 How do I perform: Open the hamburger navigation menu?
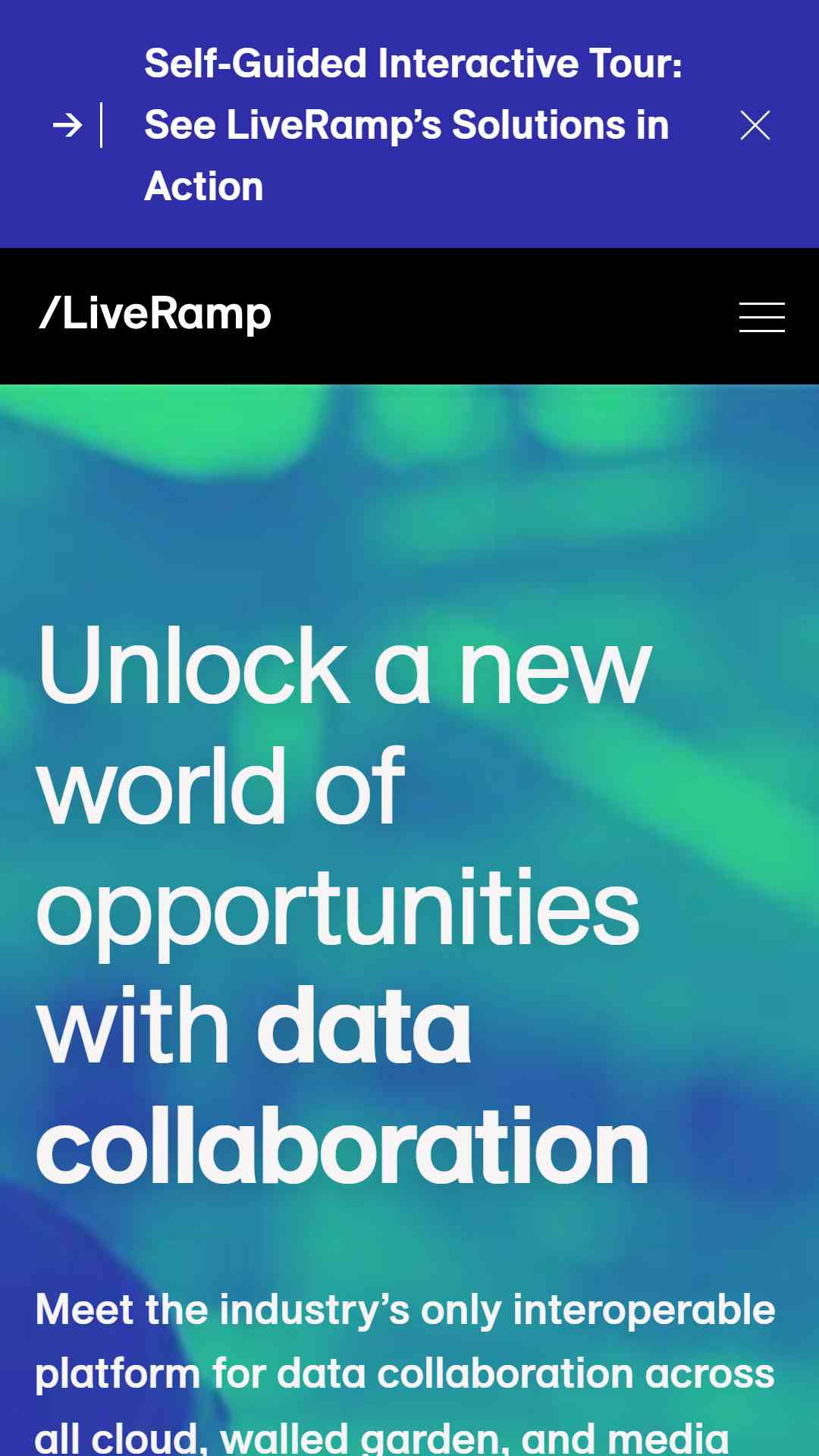pyautogui.click(x=762, y=317)
